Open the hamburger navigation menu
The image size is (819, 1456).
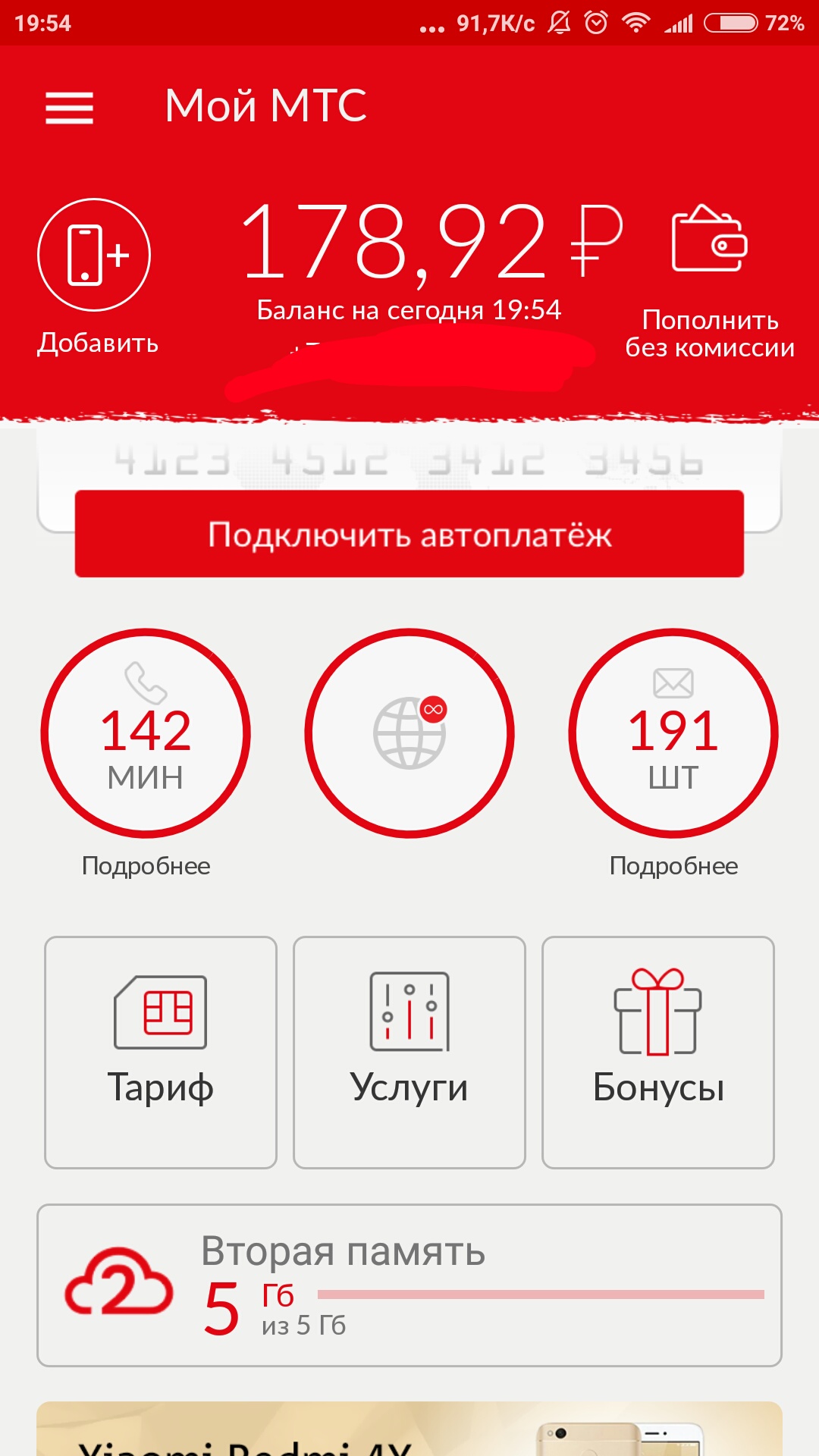click(69, 107)
